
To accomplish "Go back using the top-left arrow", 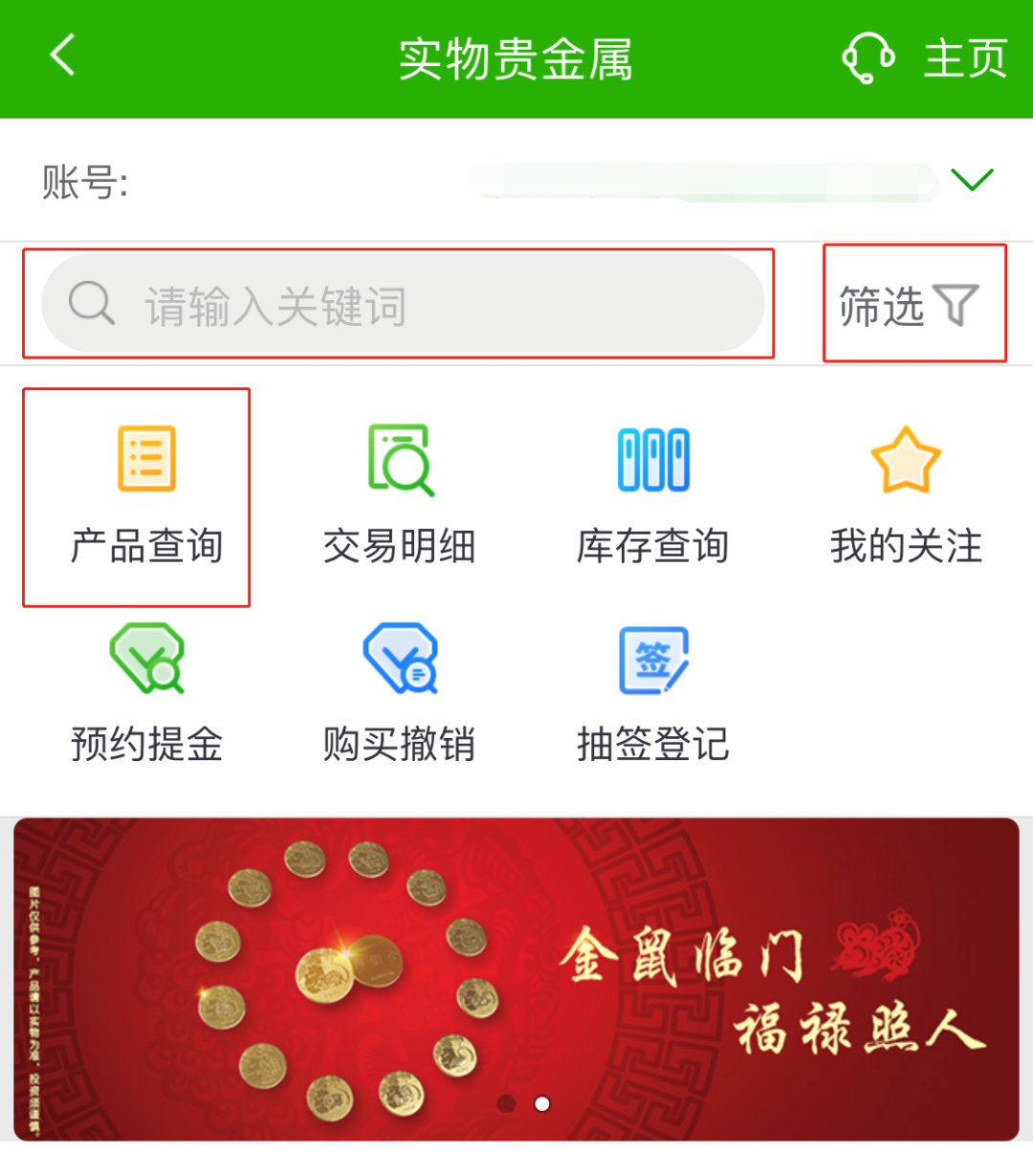I will pyautogui.click(x=63, y=55).
